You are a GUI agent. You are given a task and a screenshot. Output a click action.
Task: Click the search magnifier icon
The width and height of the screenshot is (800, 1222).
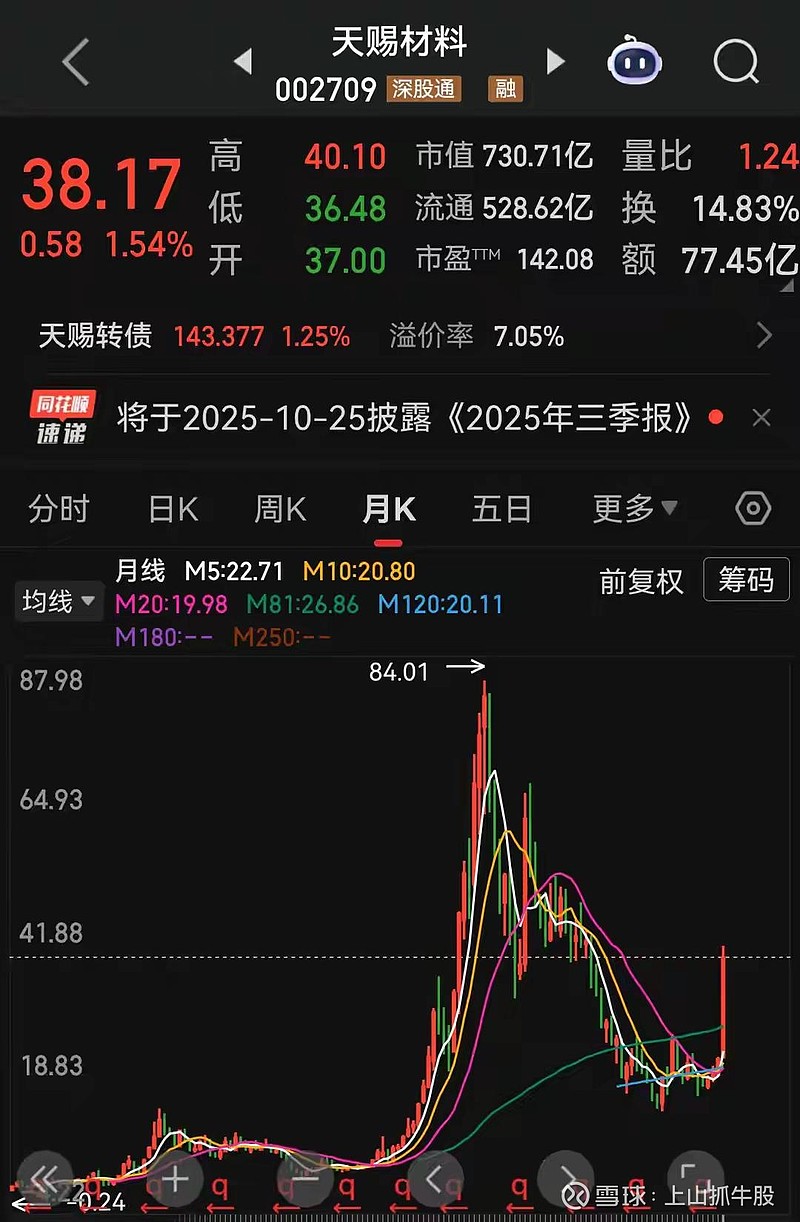coord(735,62)
